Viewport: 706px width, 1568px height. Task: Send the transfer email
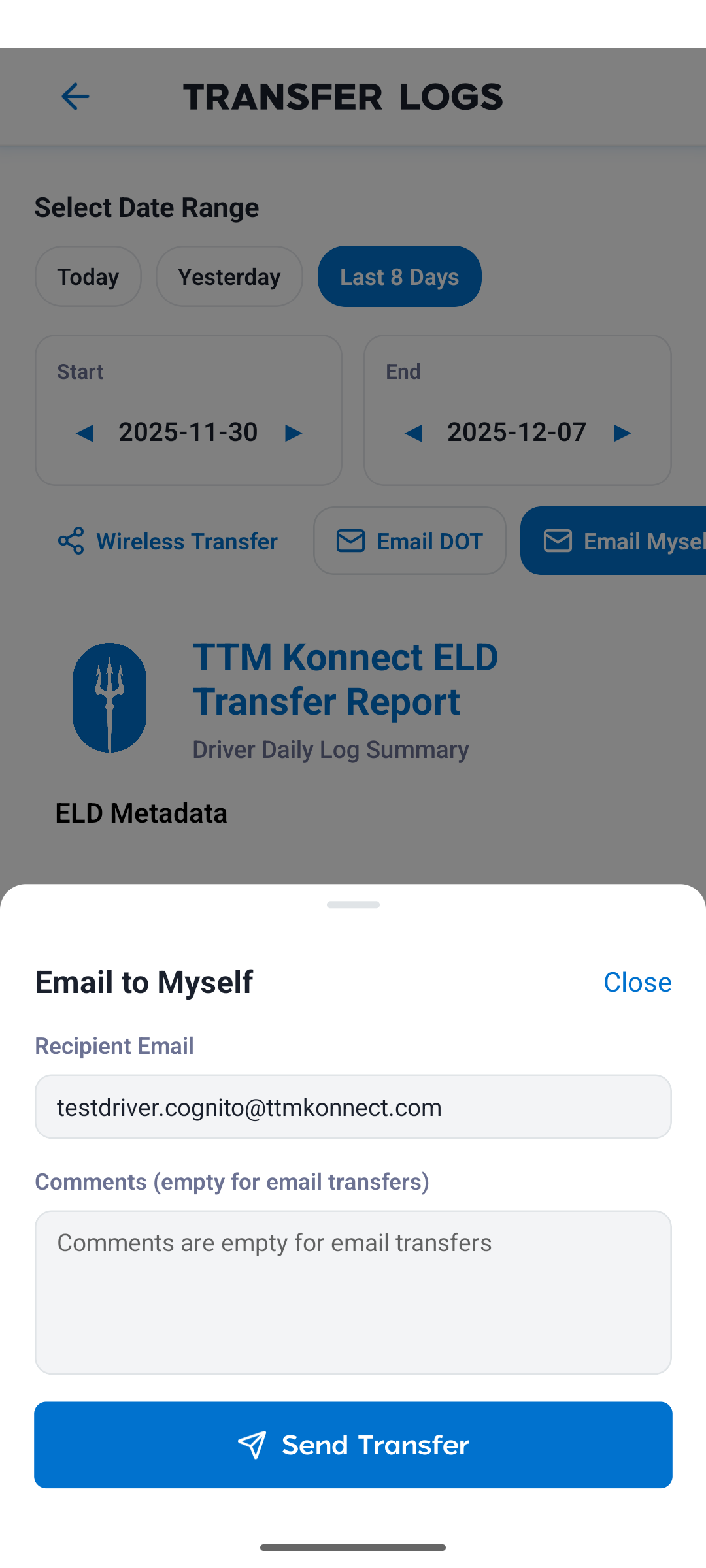pos(353,1445)
